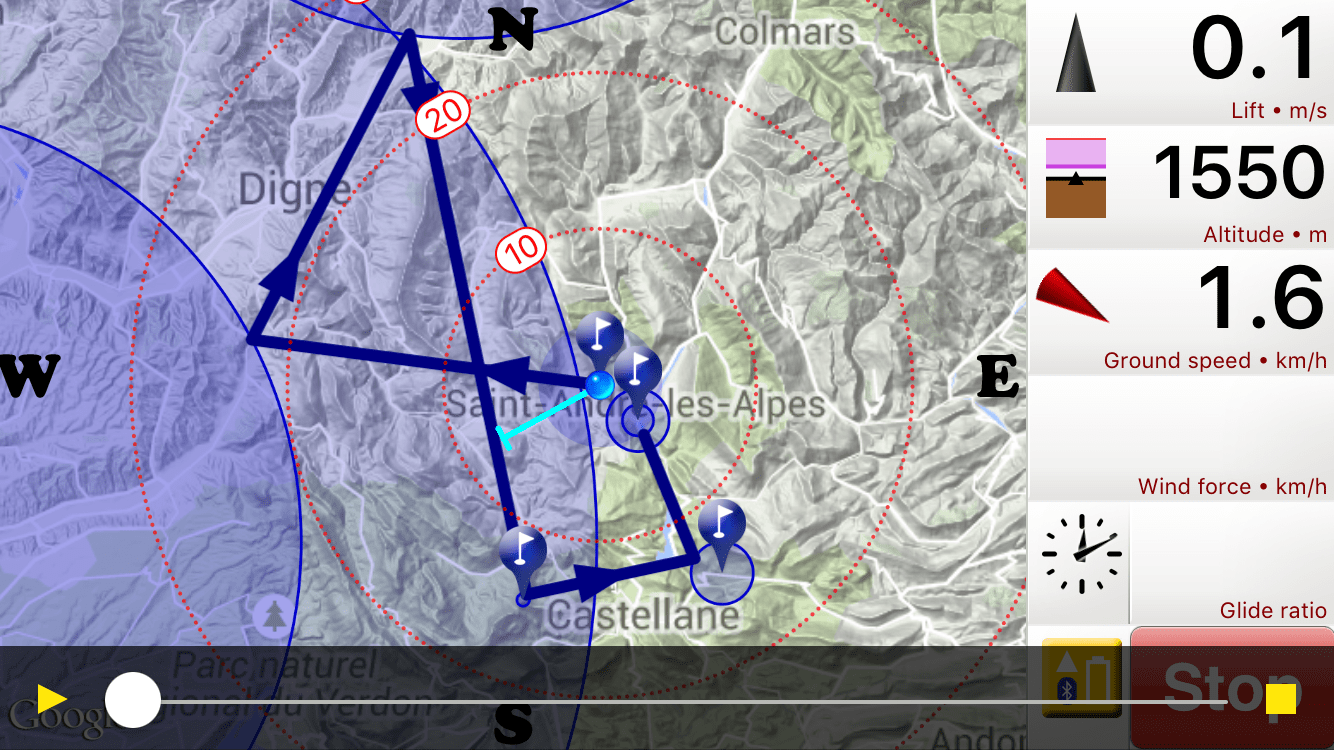Tap the white playback slider knob
The height and width of the screenshot is (750, 1334).
point(133,700)
